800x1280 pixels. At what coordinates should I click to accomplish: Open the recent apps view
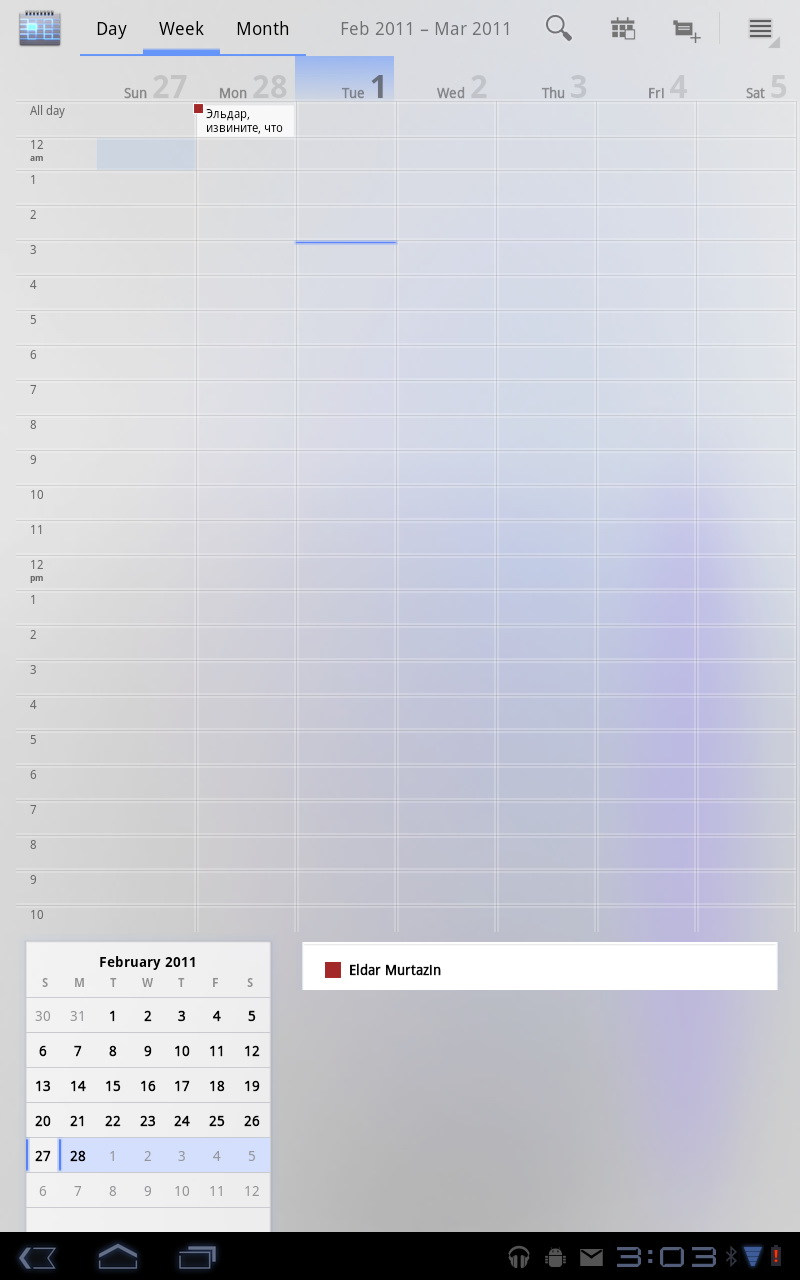tap(197, 1257)
